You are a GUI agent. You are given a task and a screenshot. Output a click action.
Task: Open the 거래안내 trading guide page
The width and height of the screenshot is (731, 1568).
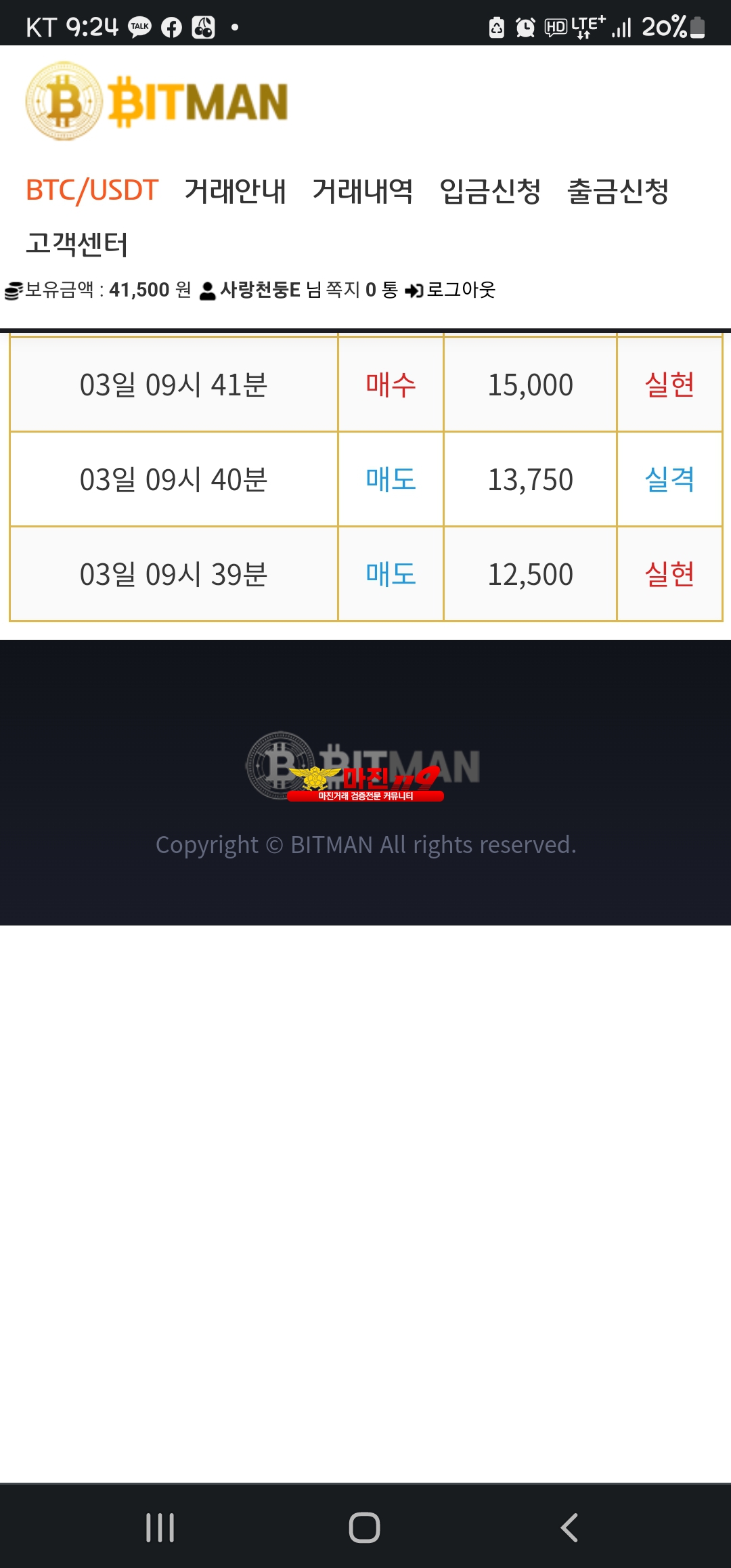click(236, 190)
